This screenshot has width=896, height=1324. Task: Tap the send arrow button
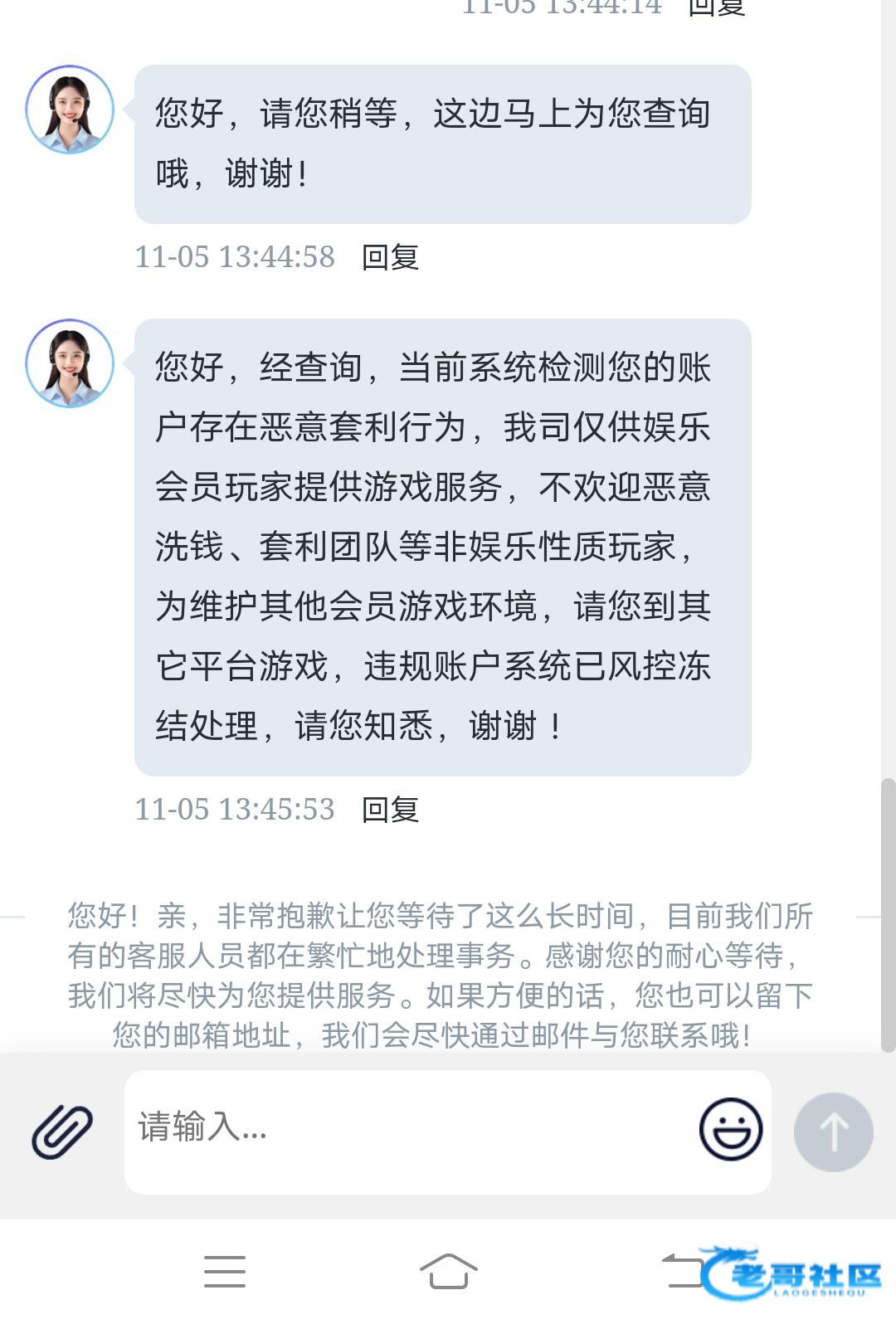pos(833,1132)
